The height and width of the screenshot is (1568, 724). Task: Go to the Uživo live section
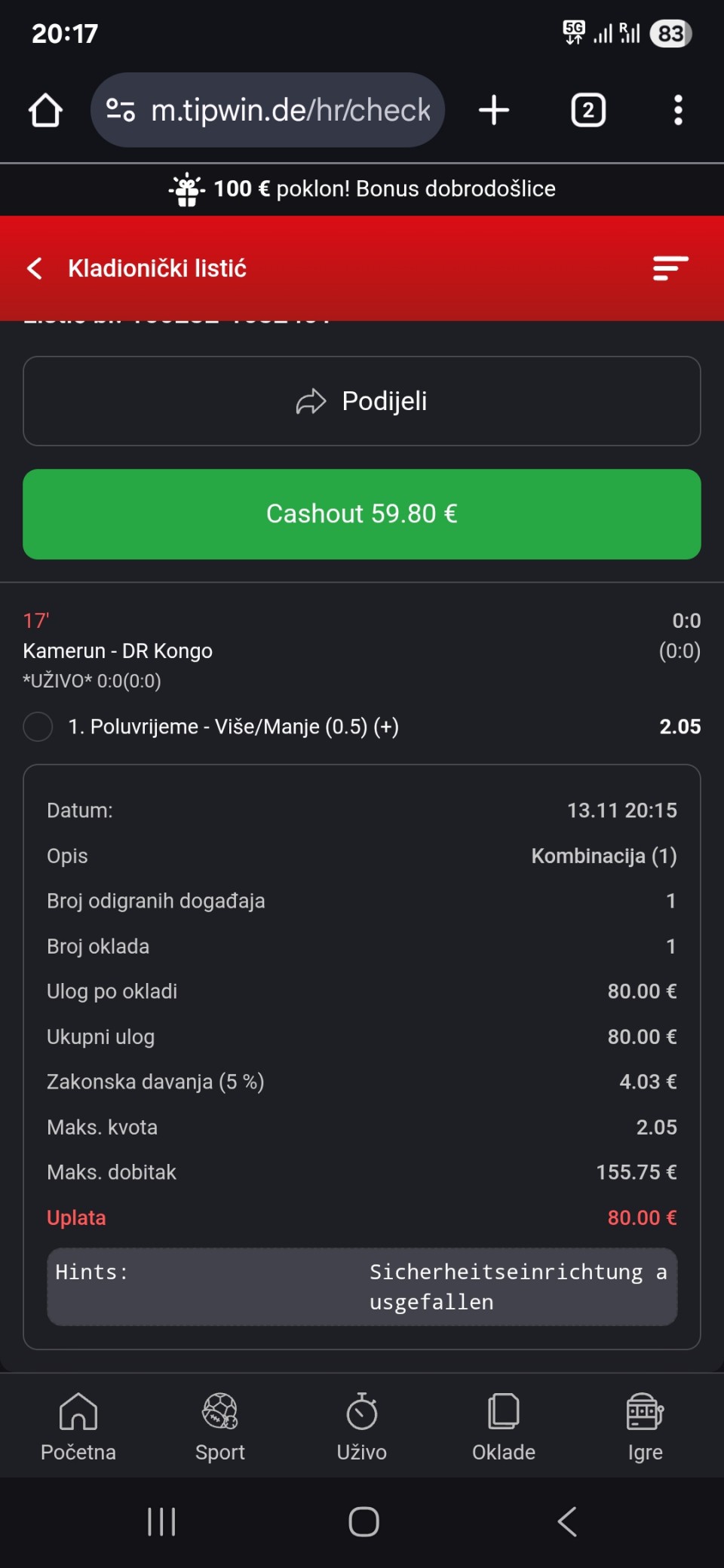coord(362,1426)
